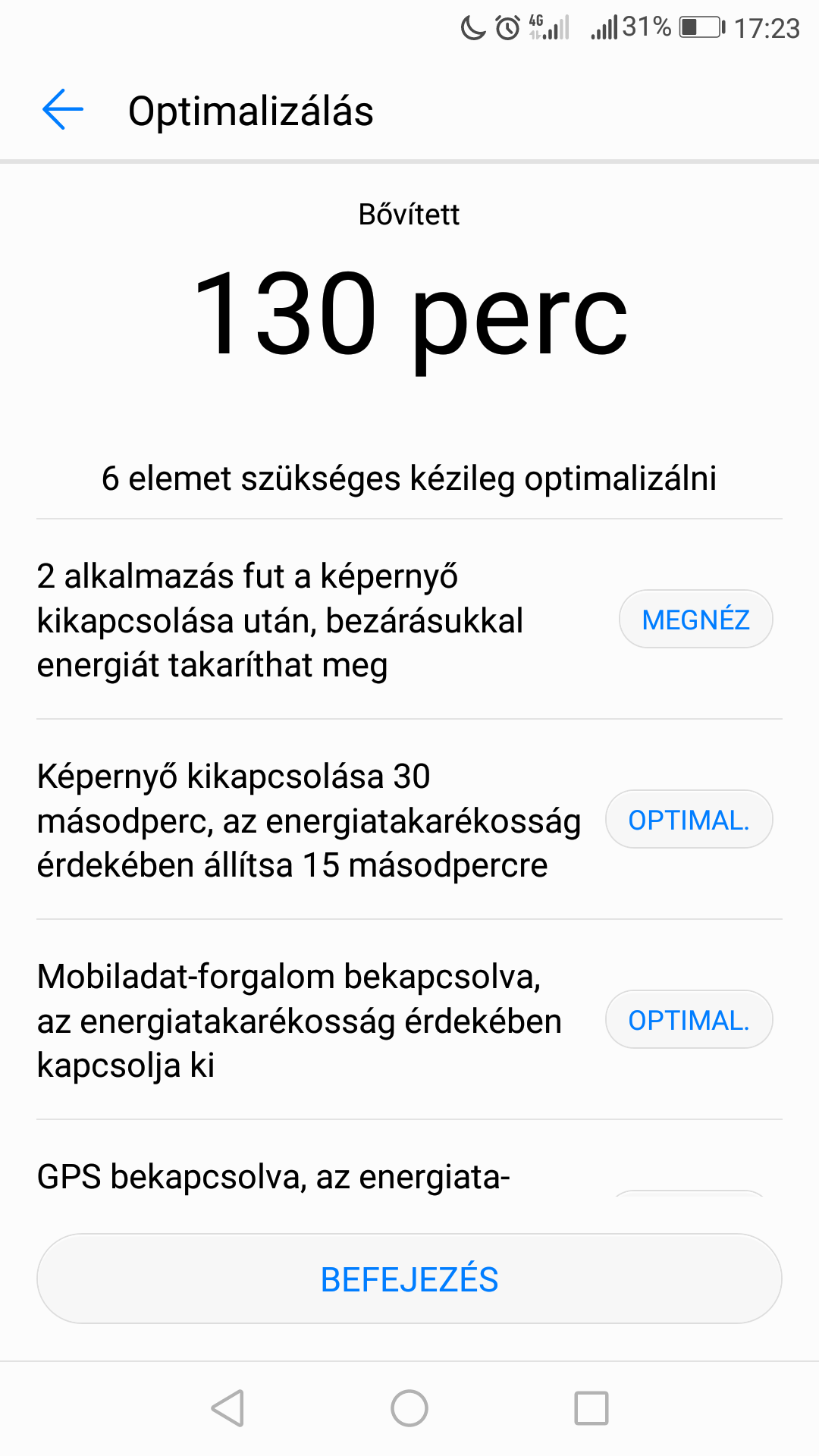Open recent apps from the navigation bar
The height and width of the screenshot is (1456, 819).
pyautogui.click(x=591, y=1408)
